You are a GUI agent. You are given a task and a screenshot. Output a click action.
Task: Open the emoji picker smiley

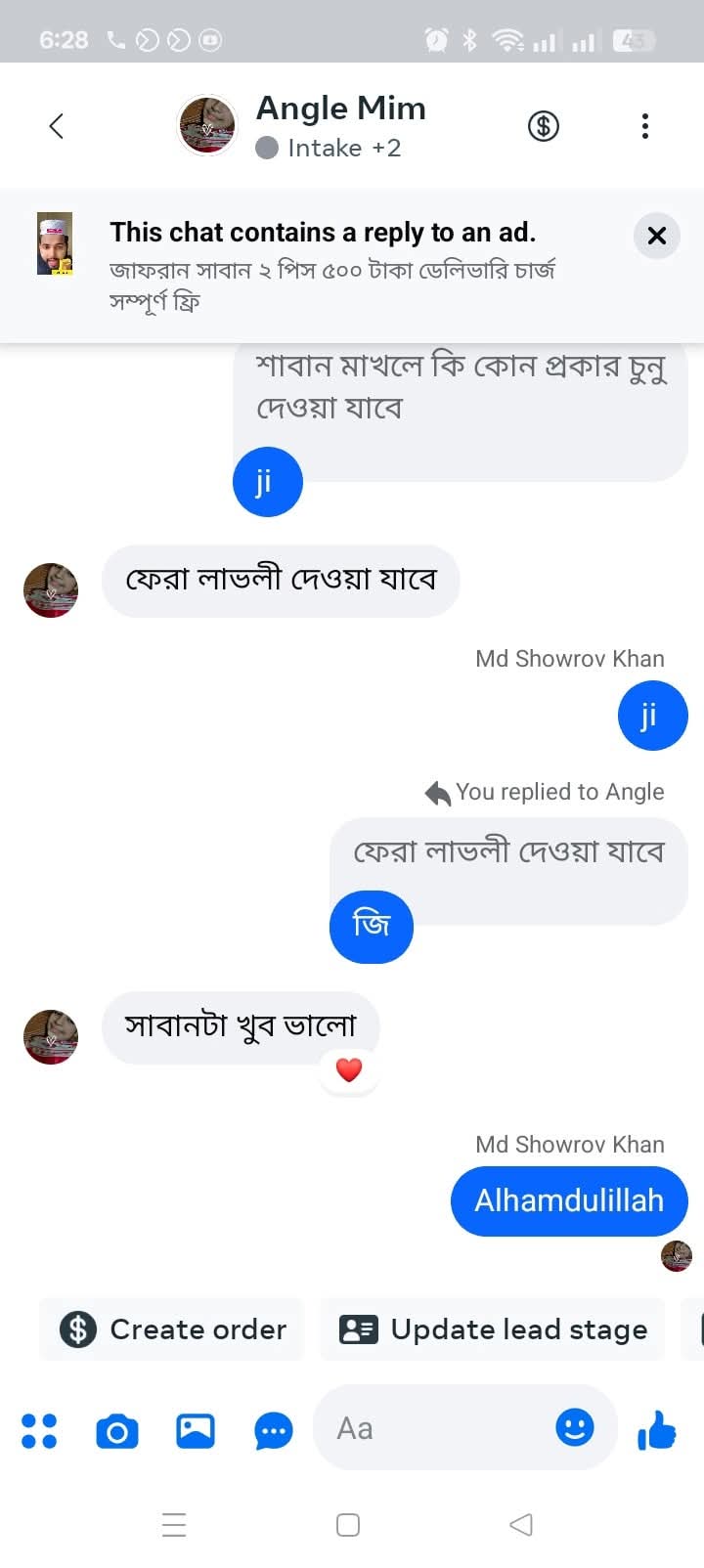[x=575, y=1427]
